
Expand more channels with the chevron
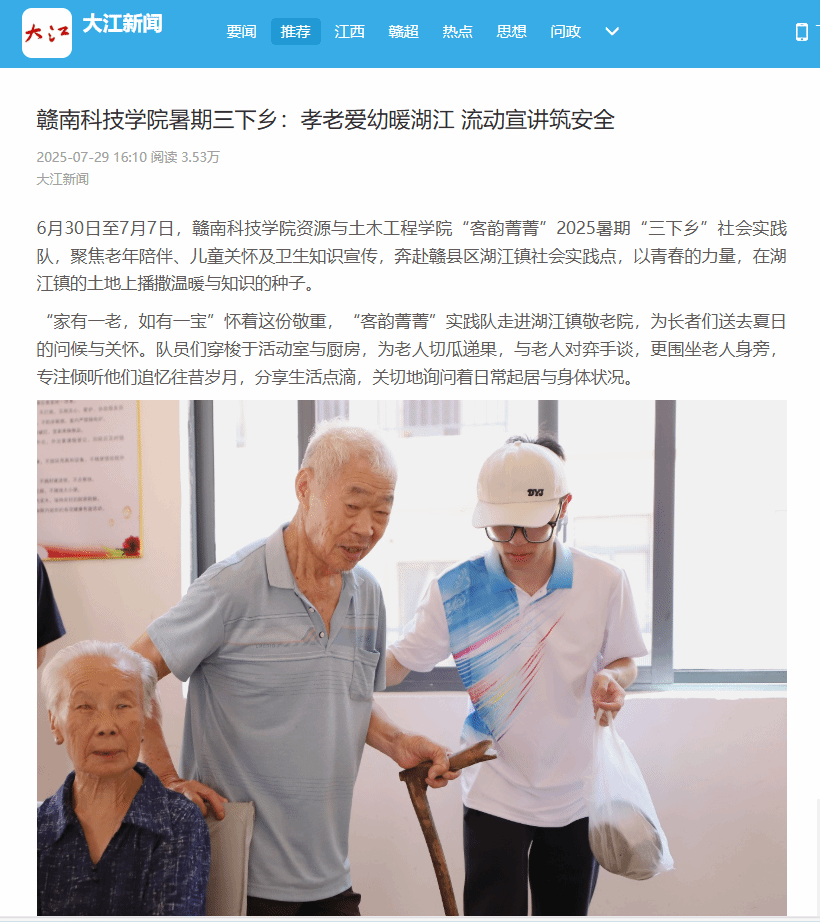coord(612,32)
